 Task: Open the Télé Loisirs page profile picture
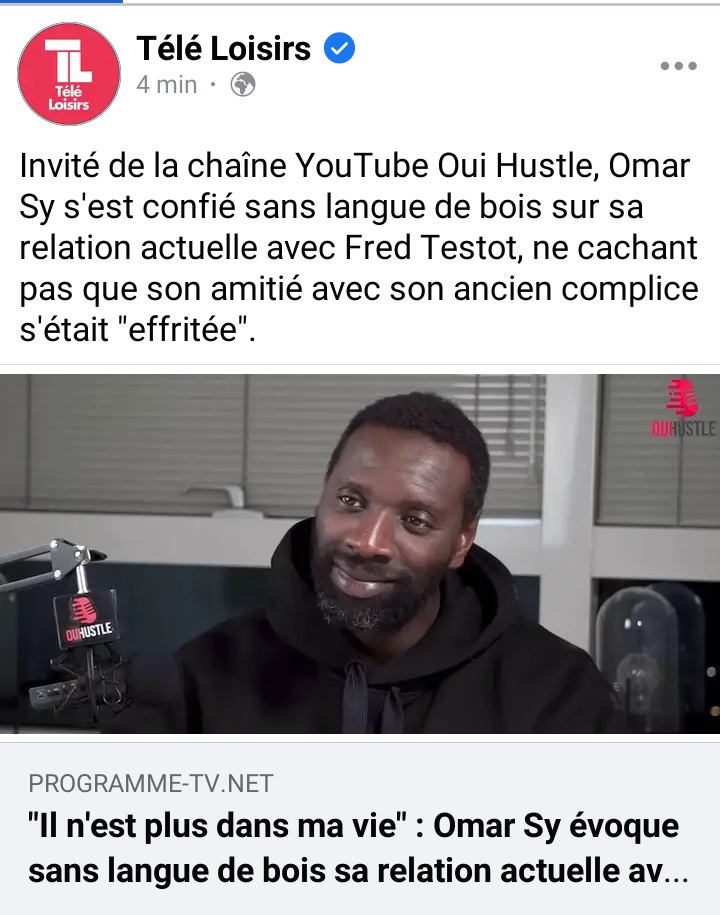(69, 73)
